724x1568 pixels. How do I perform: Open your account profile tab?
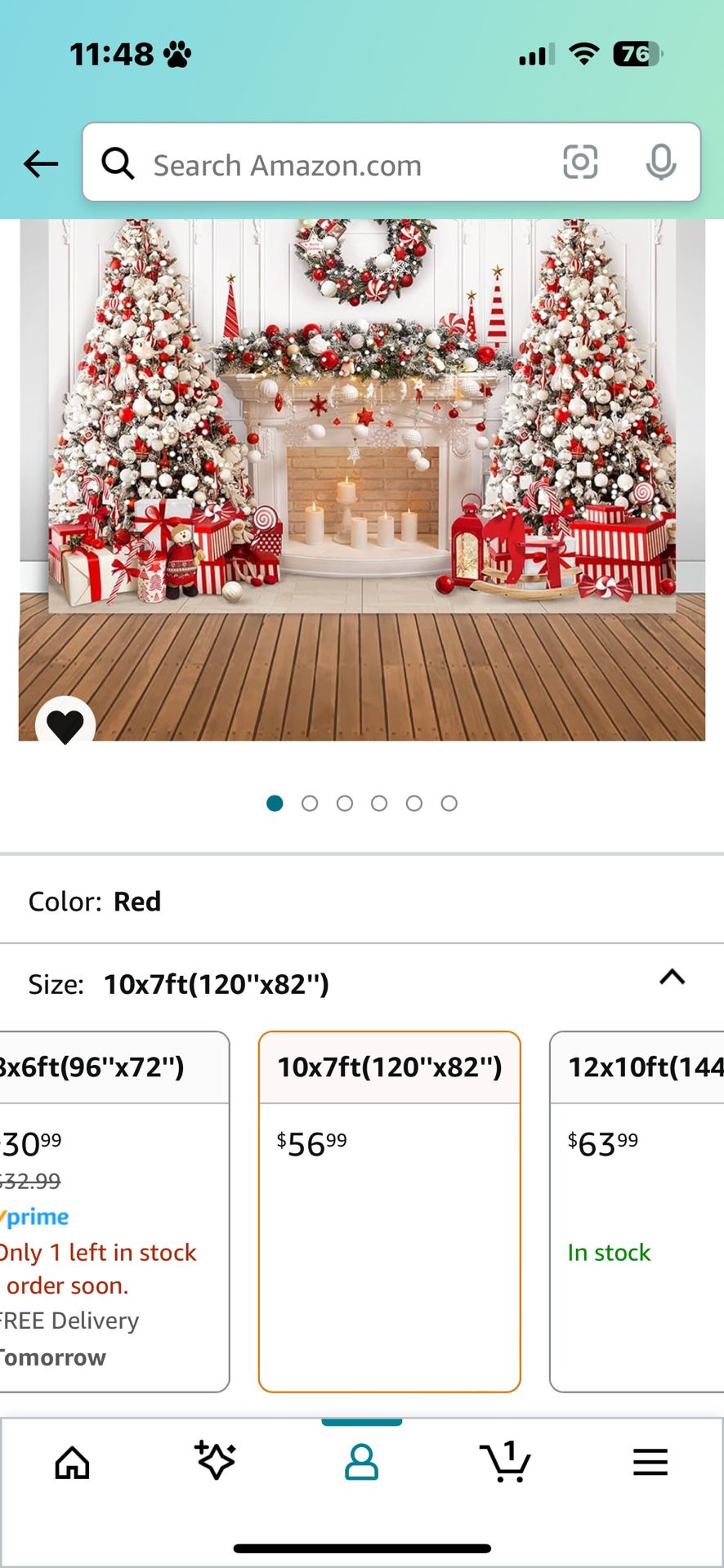coord(360,1462)
